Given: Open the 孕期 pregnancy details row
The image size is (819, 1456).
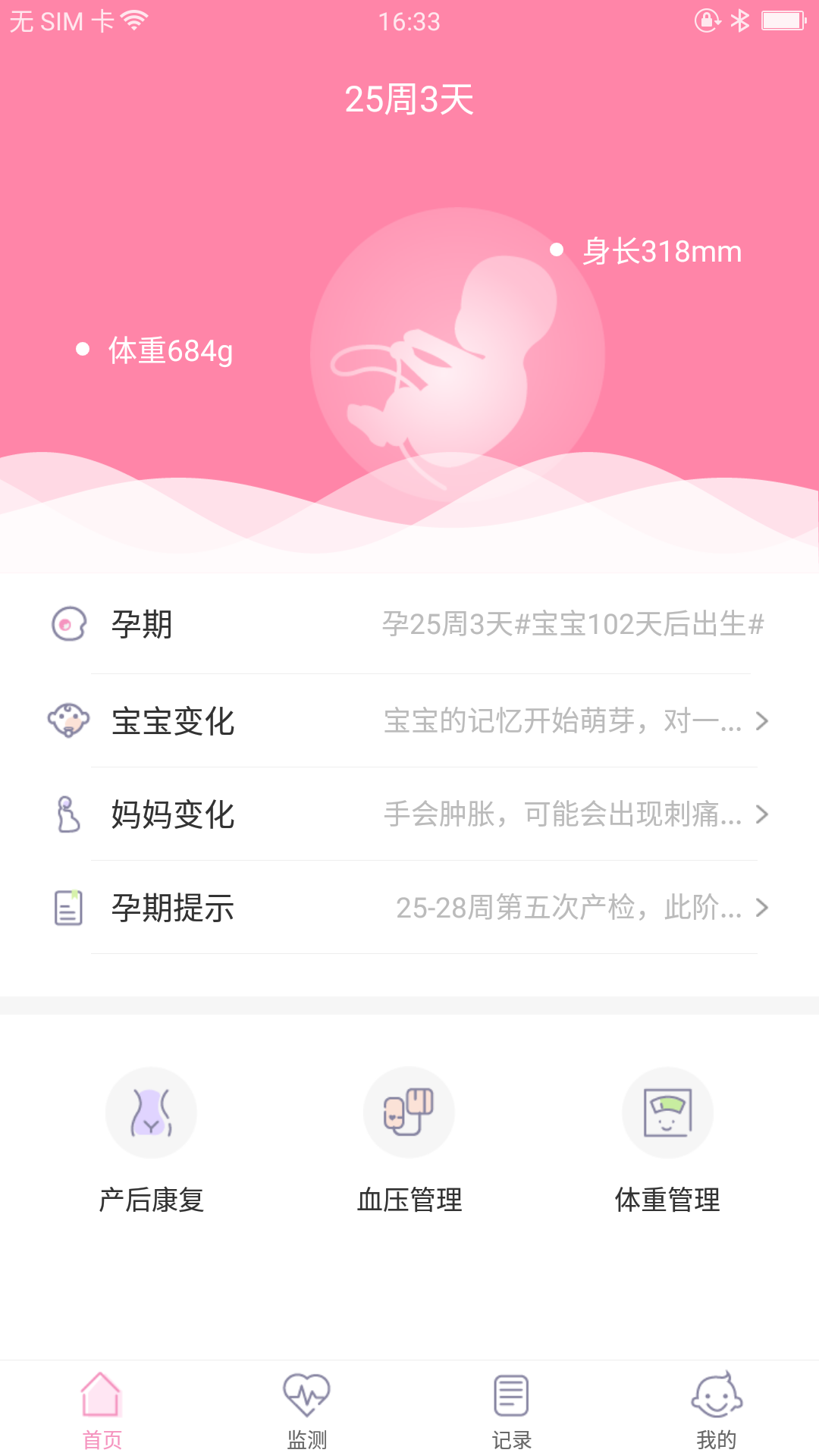Looking at the screenshot, I should 409,626.
